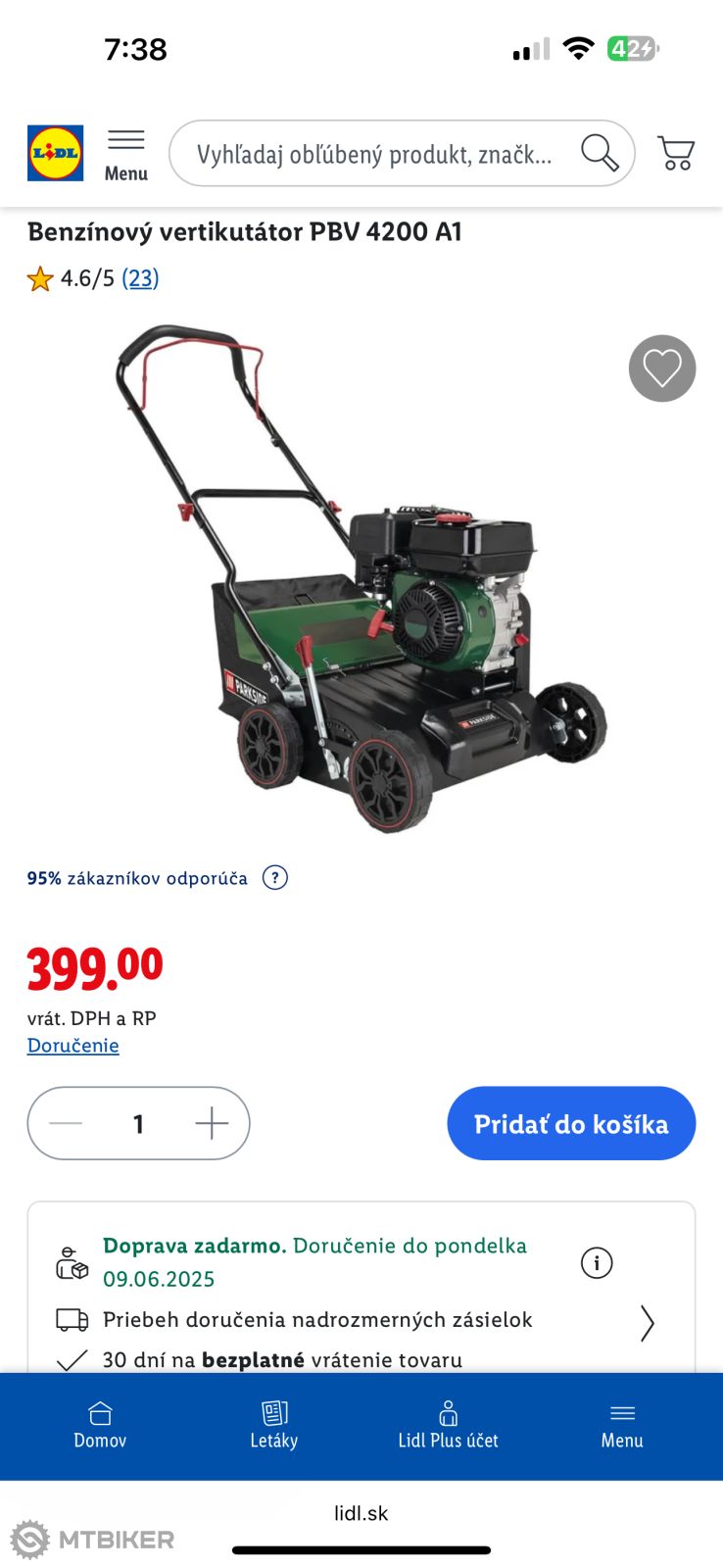Add vertikutátor to favorites with heart
The image size is (723, 1568).
pos(662,368)
